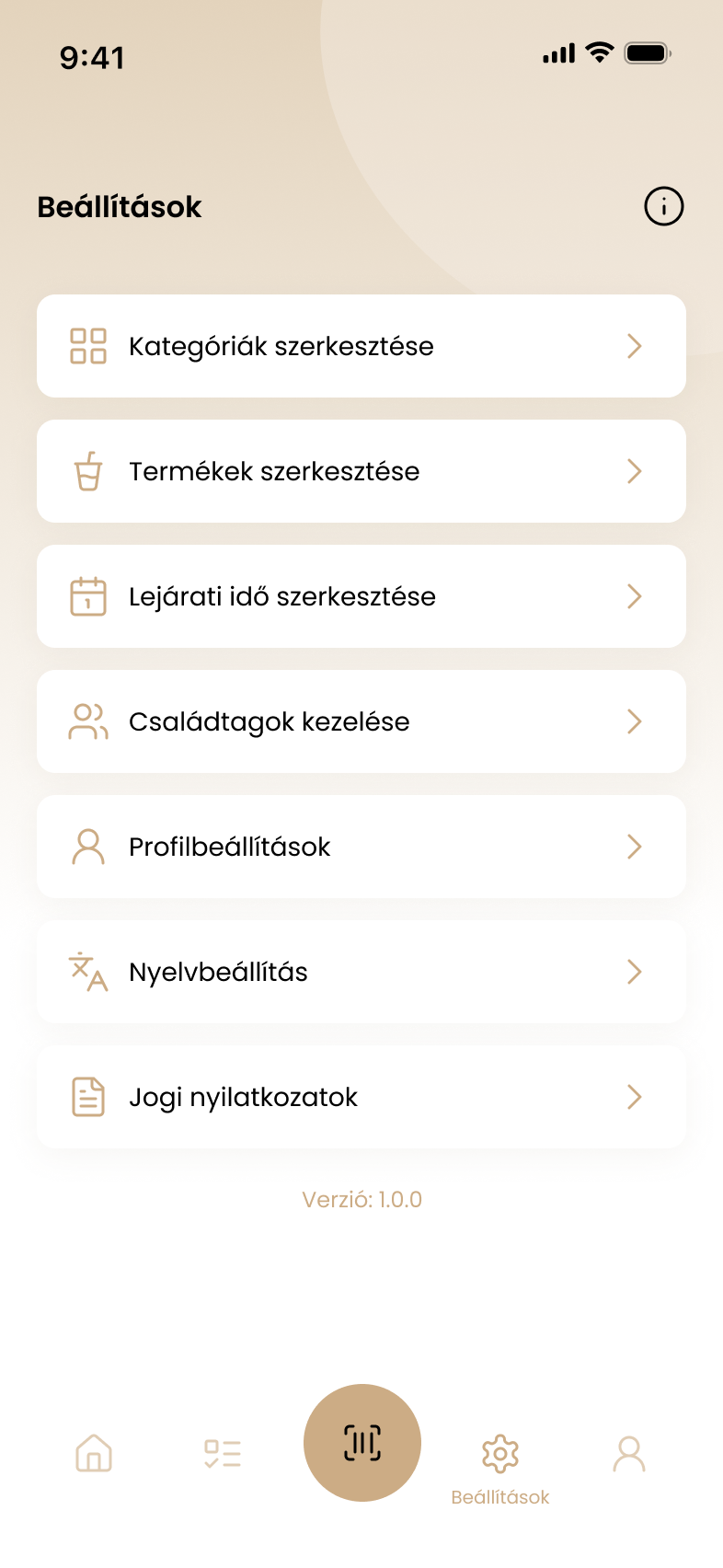Image resolution: width=723 pixels, height=1568 pixels.
Task: View Jogi nyilatkozatok
Action: [361, 1097]
